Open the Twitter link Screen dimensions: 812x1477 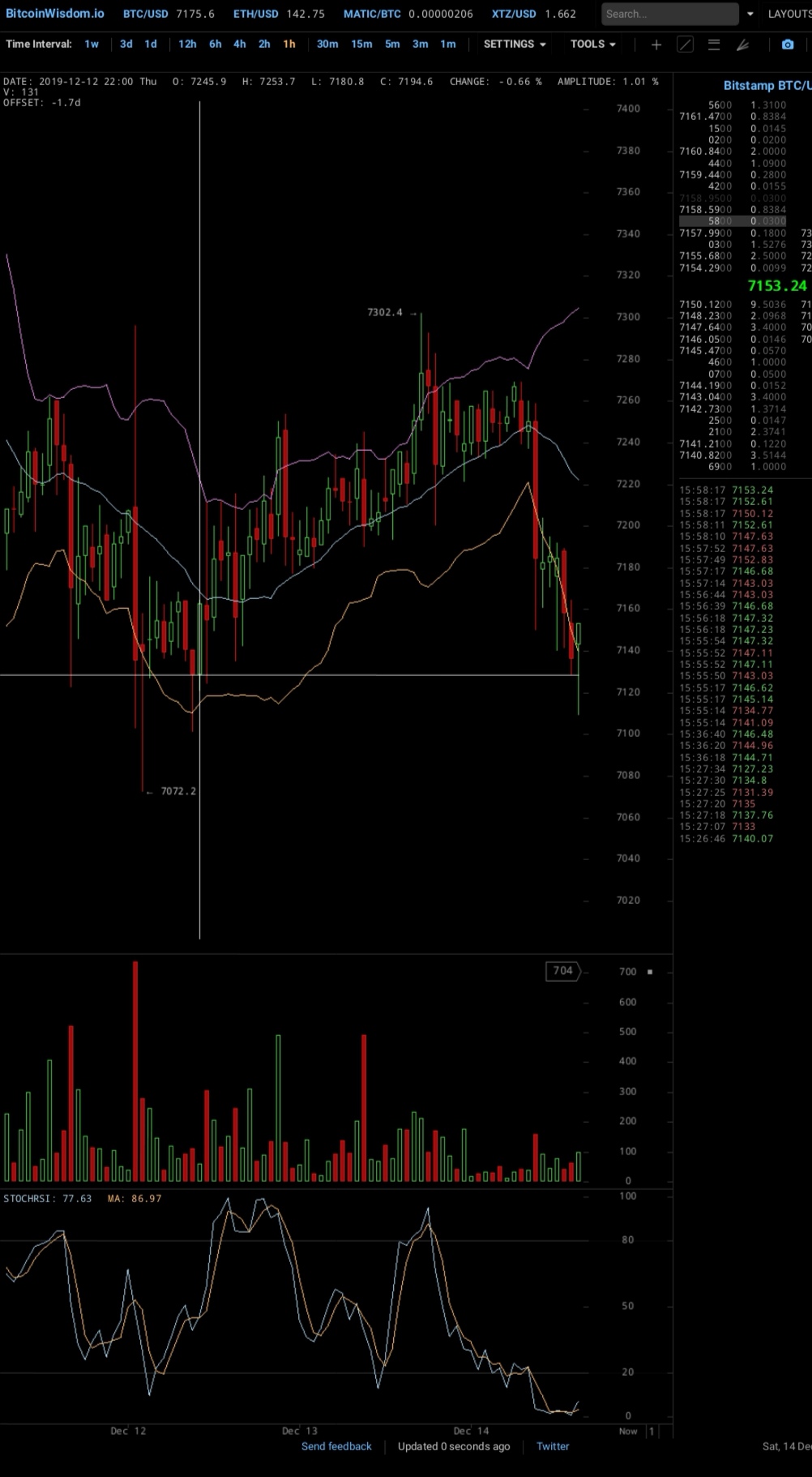(553, 1446)
